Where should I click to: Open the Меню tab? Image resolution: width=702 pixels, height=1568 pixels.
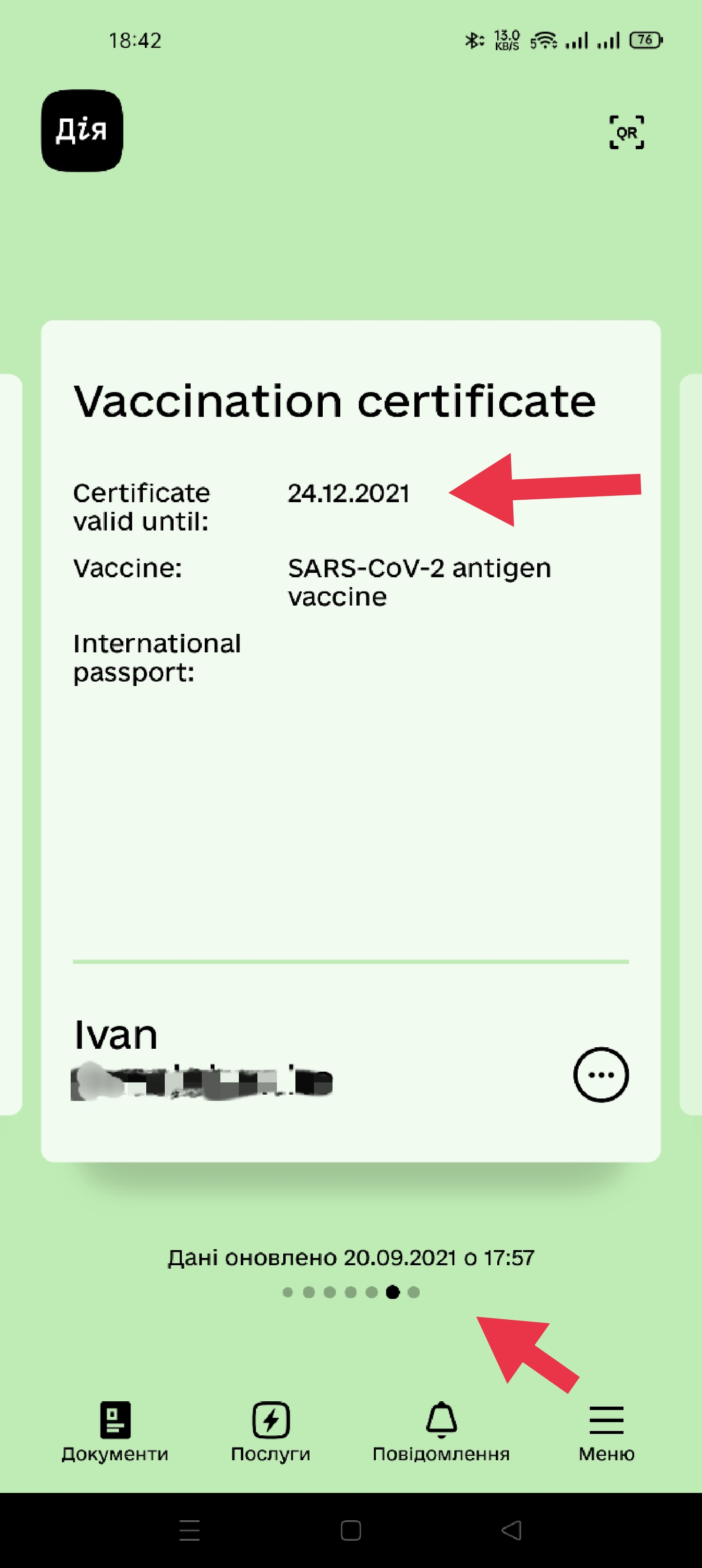tap(606, 1431)
